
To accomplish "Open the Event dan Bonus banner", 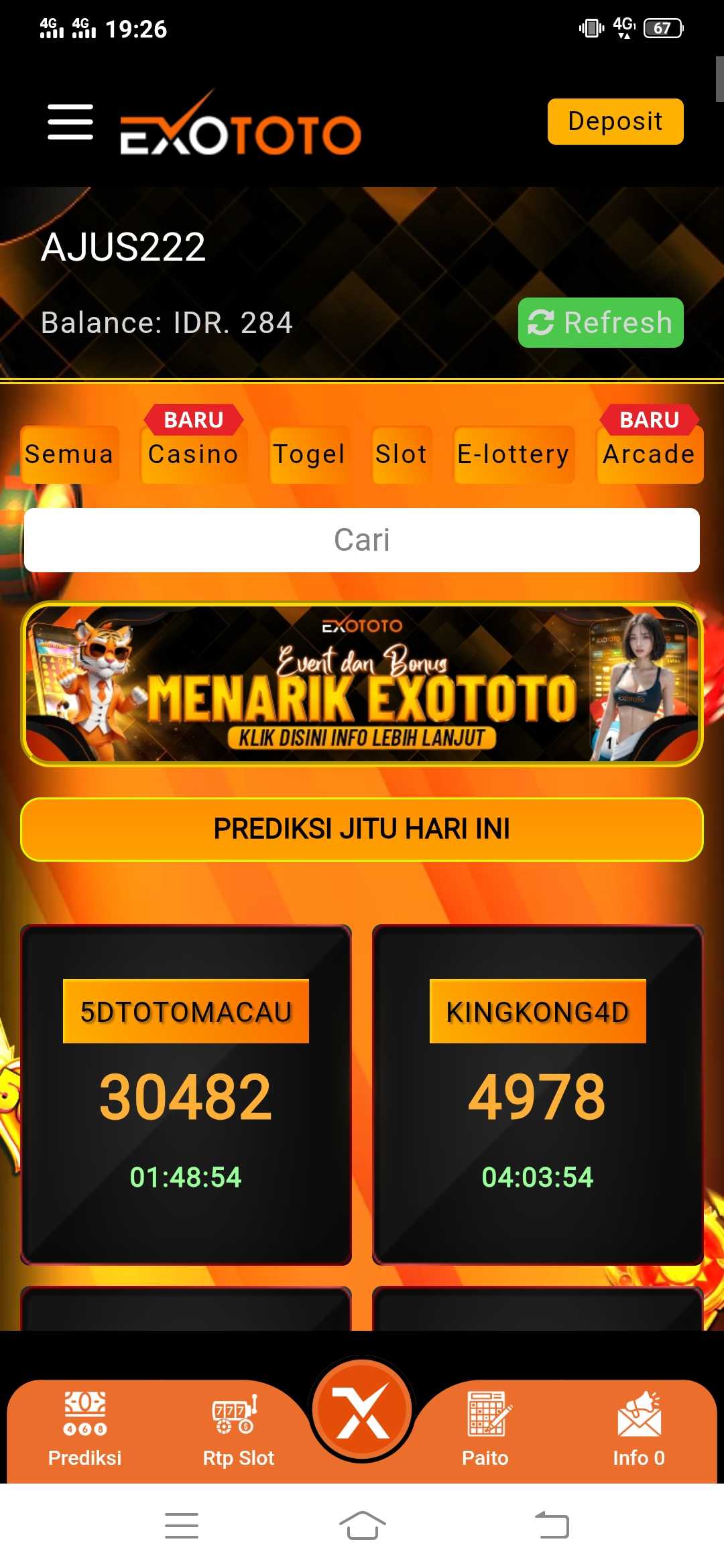I will pos(362,683).
